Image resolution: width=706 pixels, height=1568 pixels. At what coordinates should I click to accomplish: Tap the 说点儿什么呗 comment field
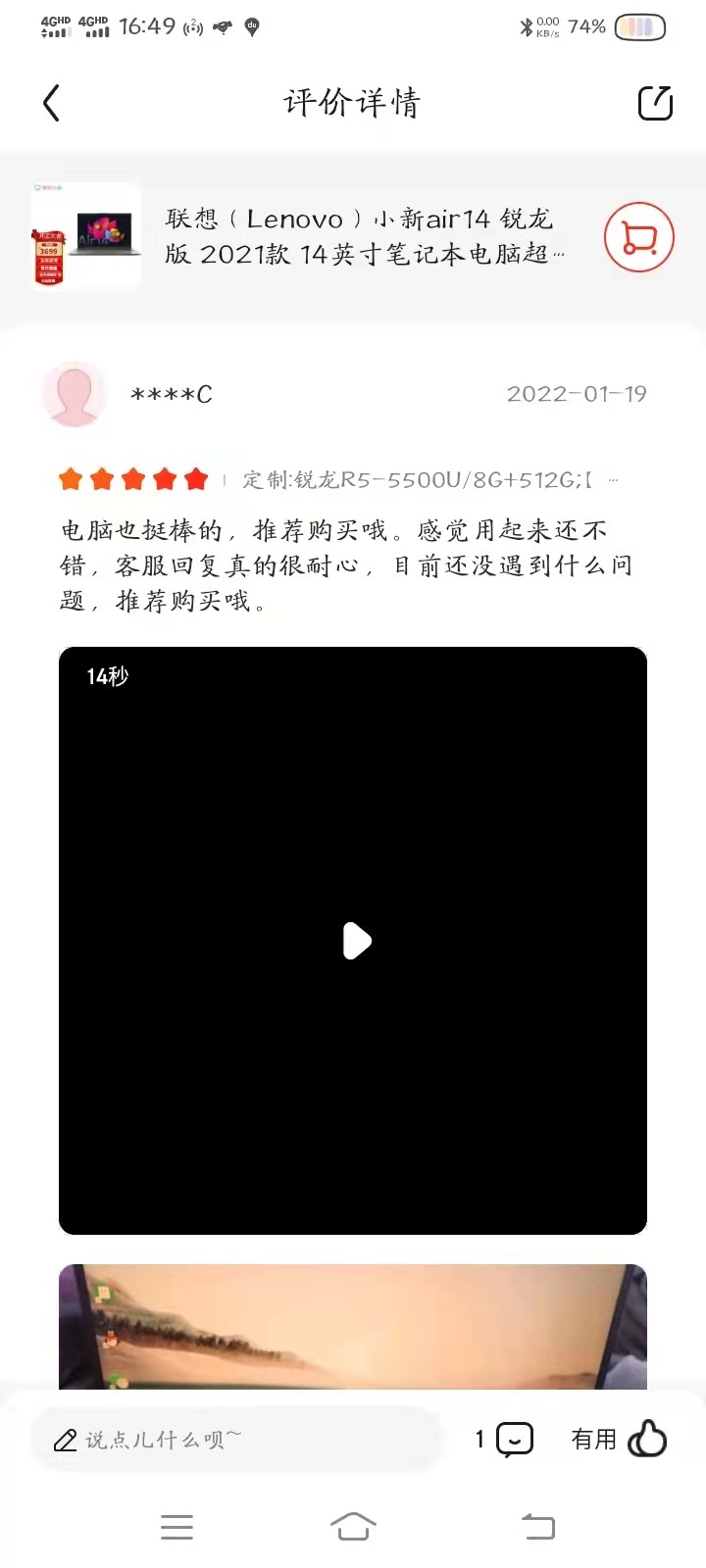235,1439
